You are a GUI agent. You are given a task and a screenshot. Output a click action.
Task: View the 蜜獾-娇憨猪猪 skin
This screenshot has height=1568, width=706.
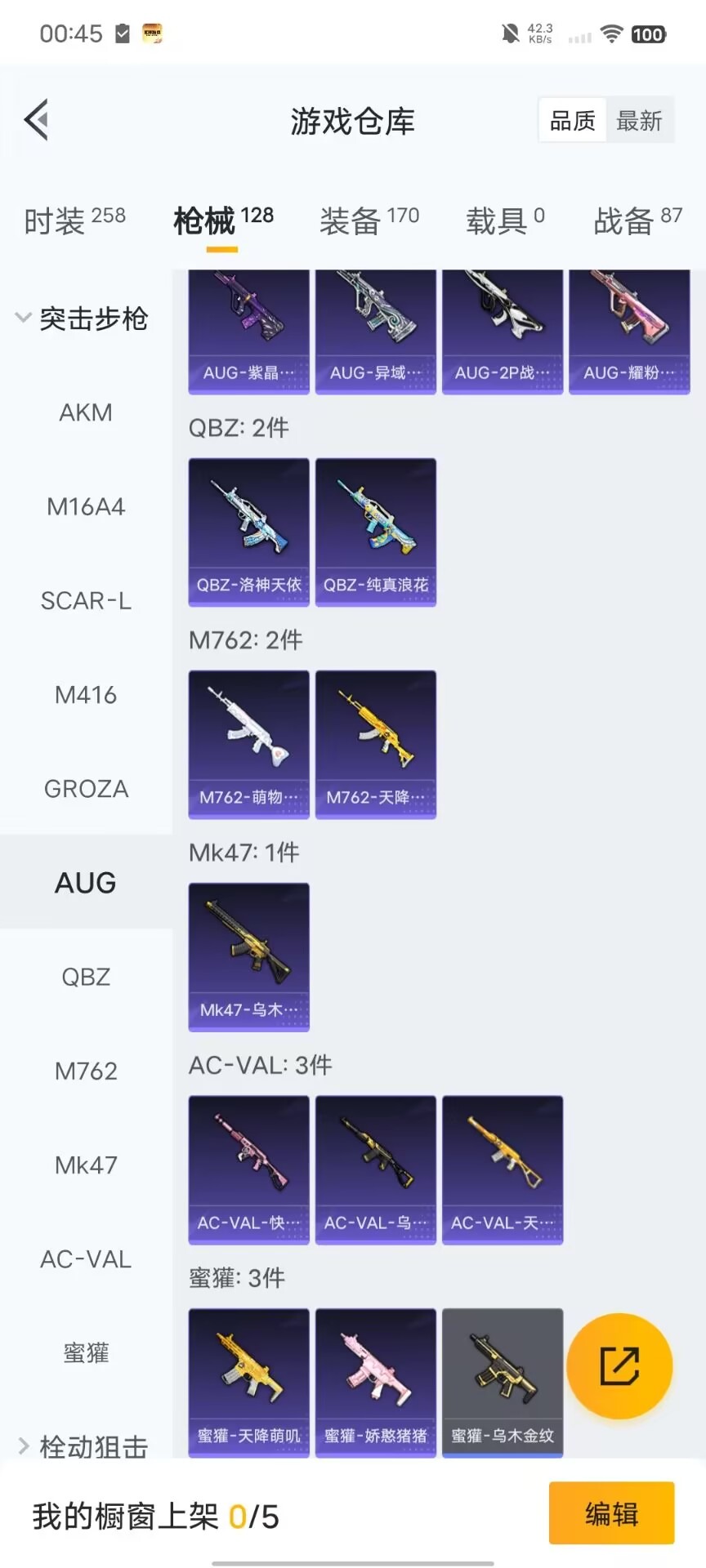pyautogui.click(x=376, y=1382)
